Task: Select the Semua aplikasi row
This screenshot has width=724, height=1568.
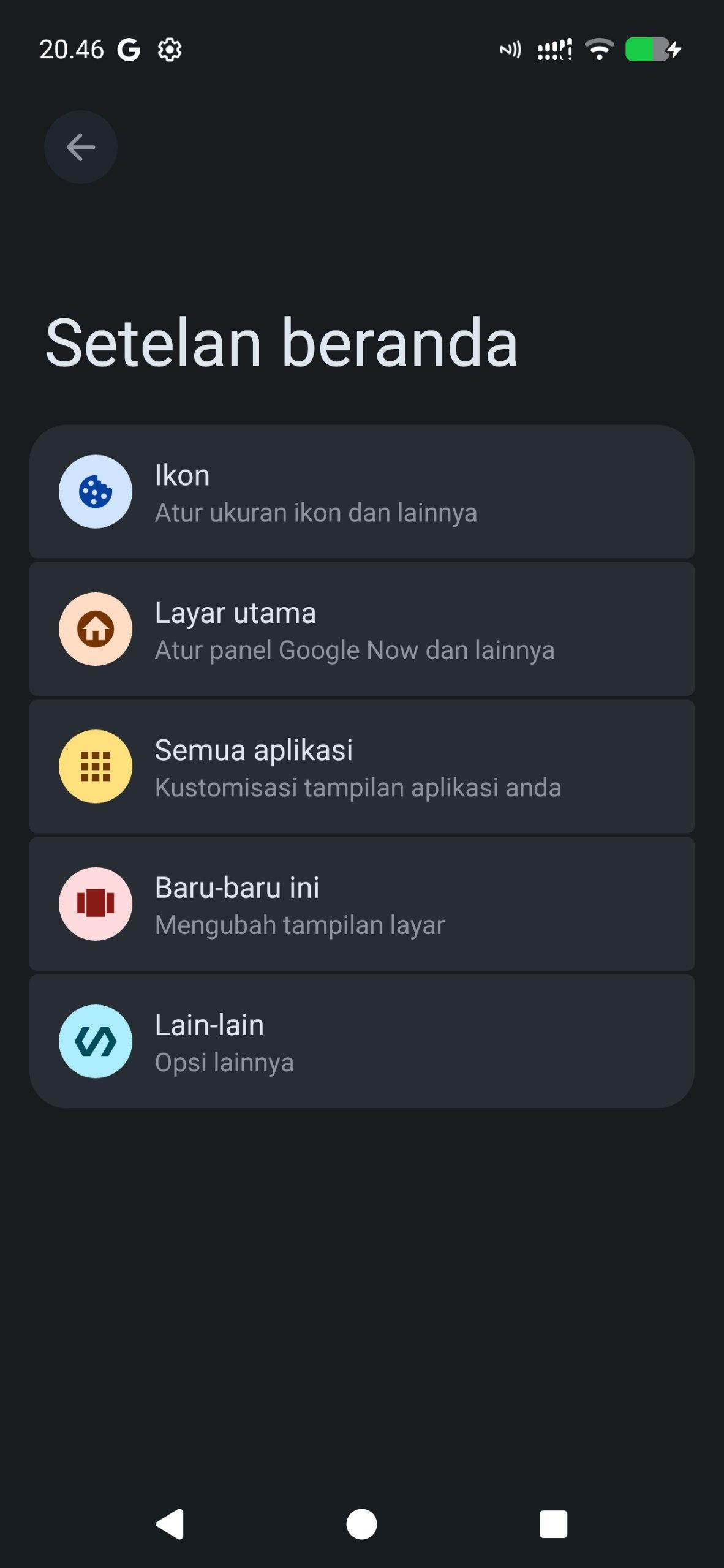Action: pos(361,767)
